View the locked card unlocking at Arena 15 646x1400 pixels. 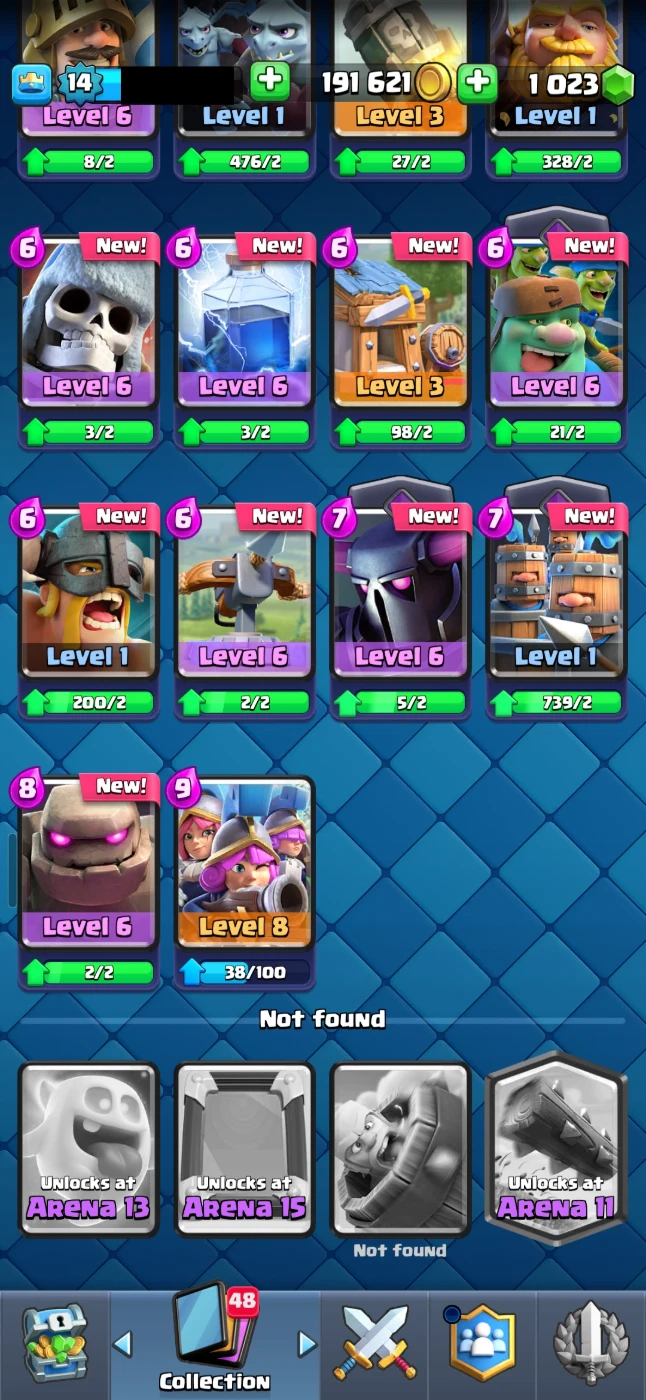(x=244, y=1148)
